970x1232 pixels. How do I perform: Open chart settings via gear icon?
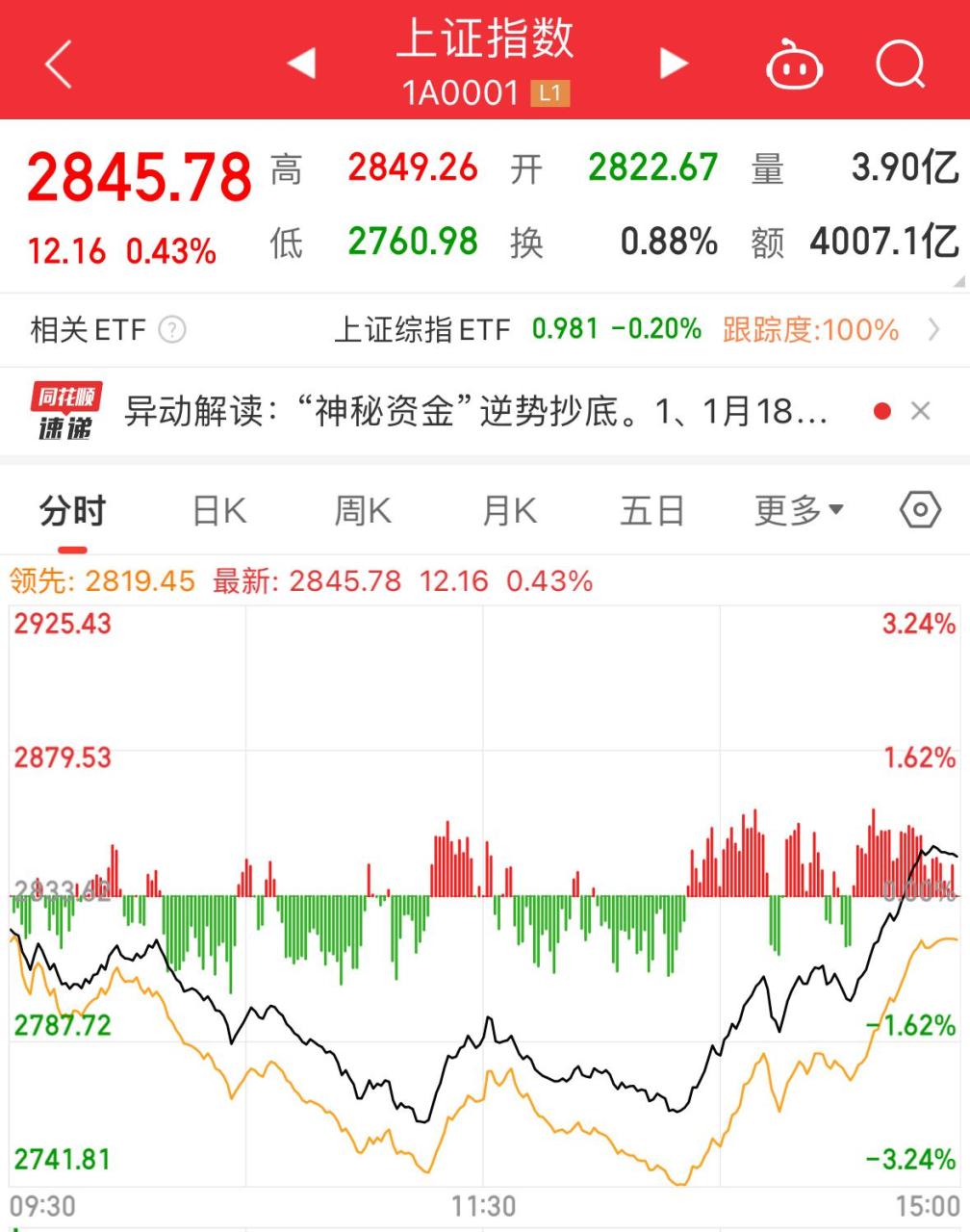click(920, 510)
